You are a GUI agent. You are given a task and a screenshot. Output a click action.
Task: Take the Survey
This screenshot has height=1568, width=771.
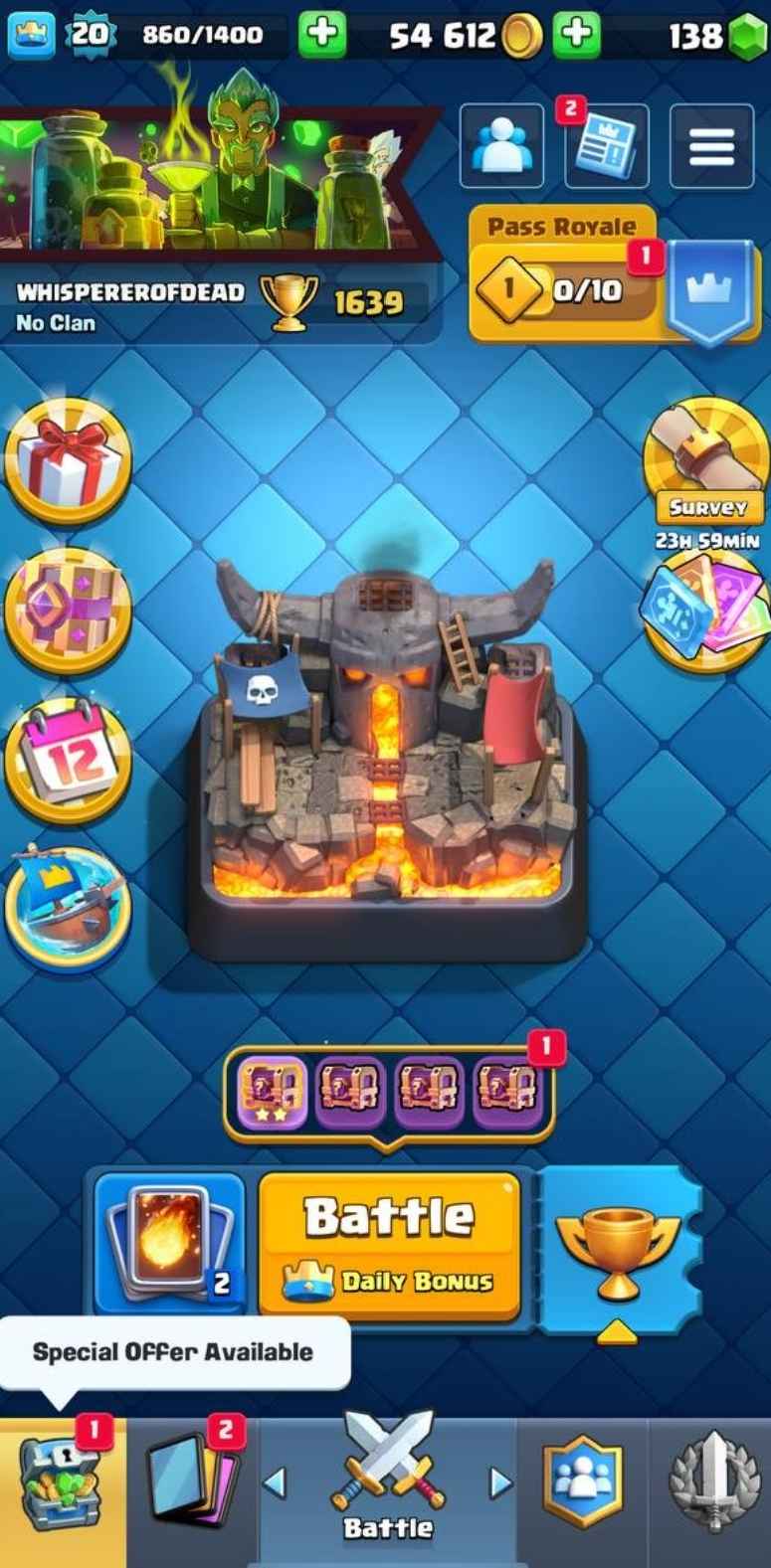point(706,459)
